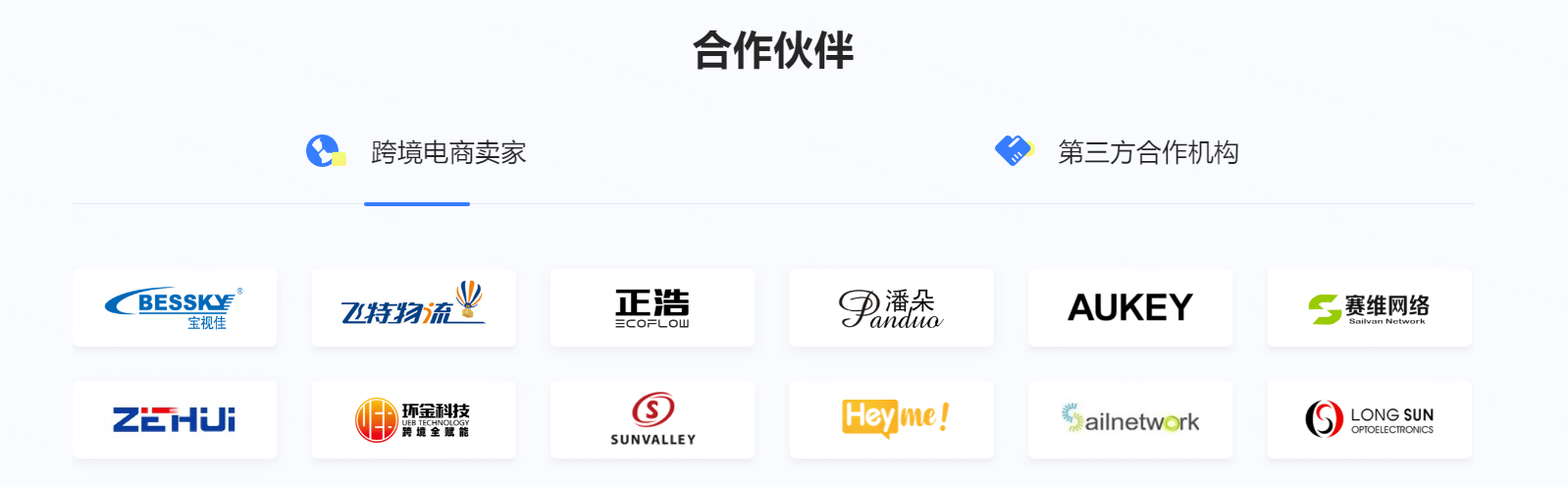Open the Sailnetwork partner card
This screenshot has height=487, width=1568.
tap(1130, 420)
